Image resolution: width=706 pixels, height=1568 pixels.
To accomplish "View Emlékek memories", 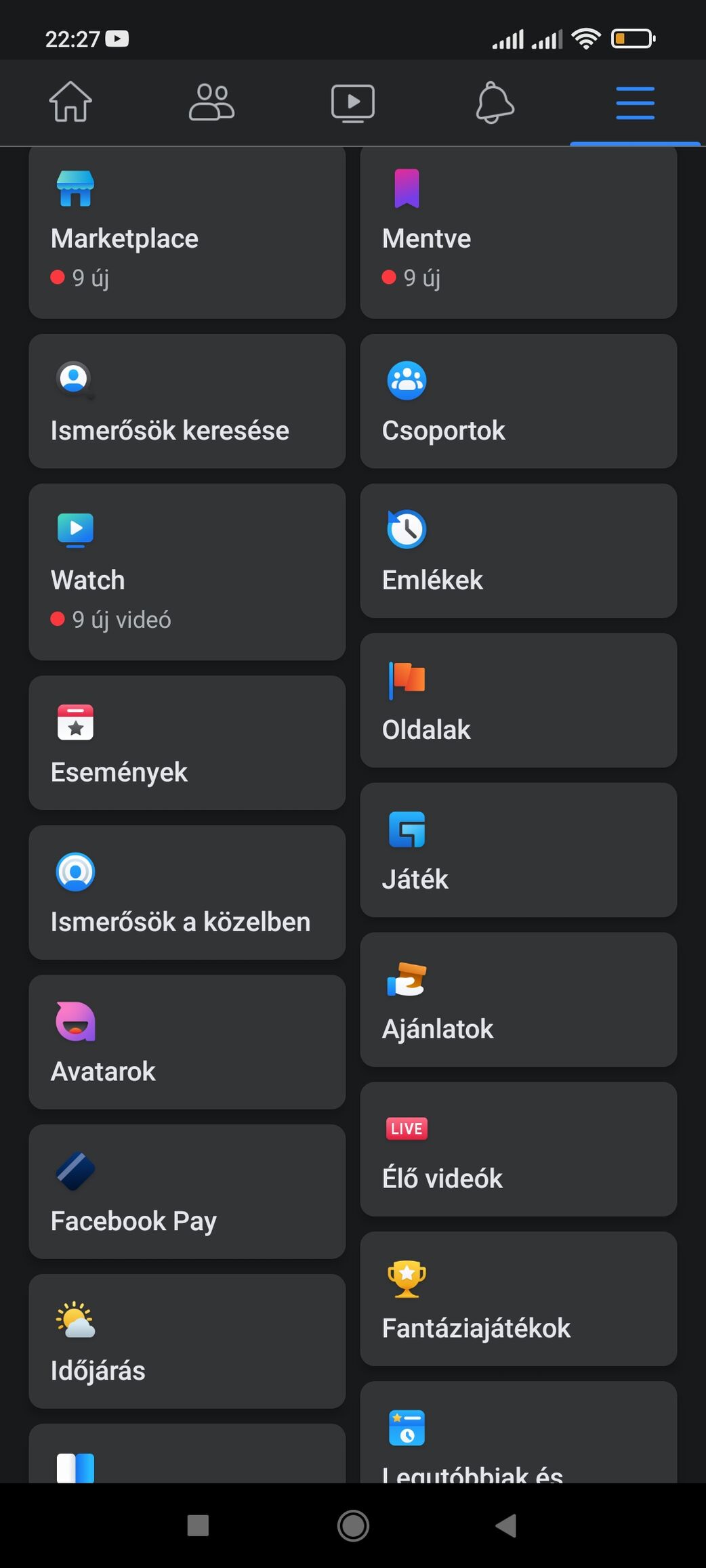I will pyautogui.click(x=518, y=551).
